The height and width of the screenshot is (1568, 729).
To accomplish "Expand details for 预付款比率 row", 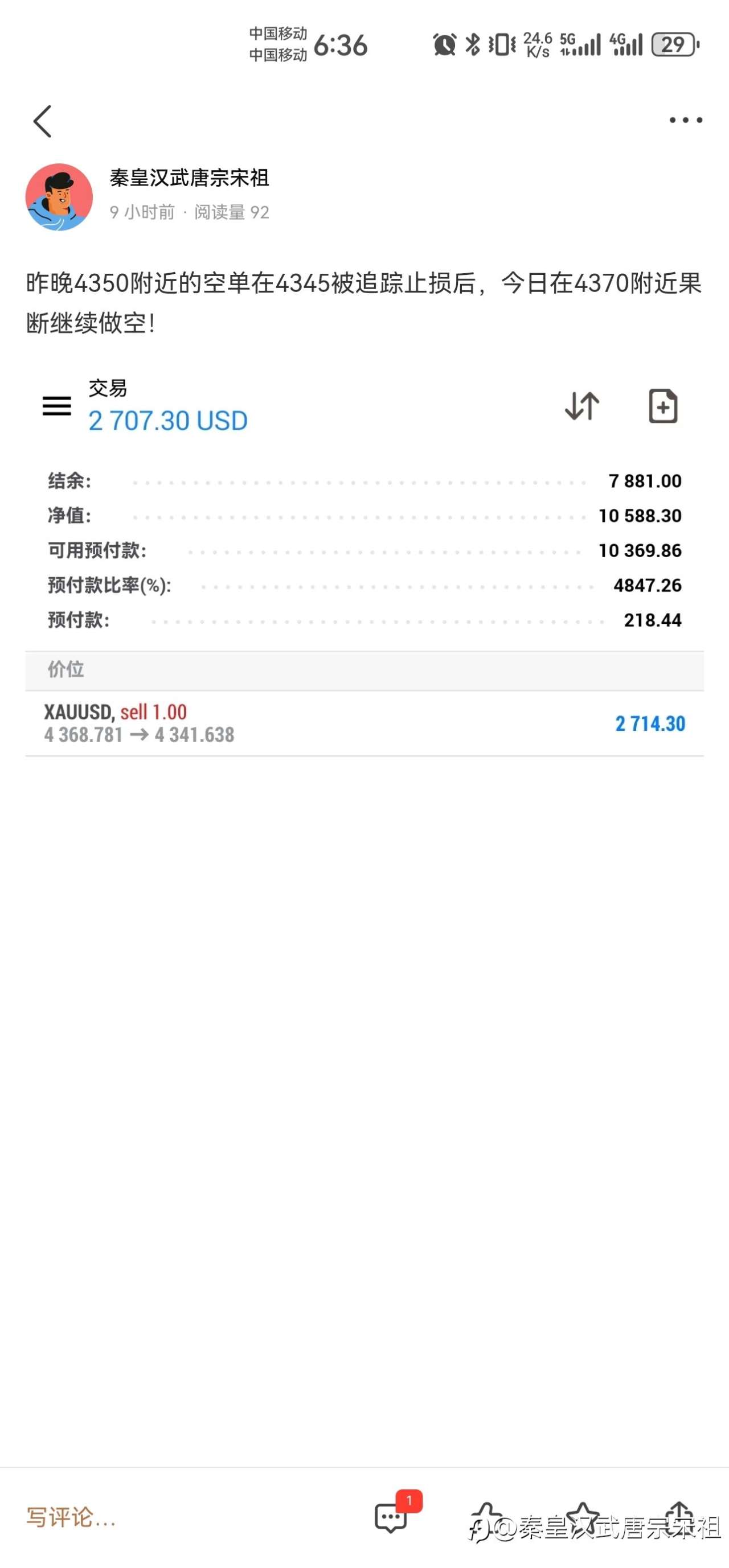I will click(x=363, y=586).
